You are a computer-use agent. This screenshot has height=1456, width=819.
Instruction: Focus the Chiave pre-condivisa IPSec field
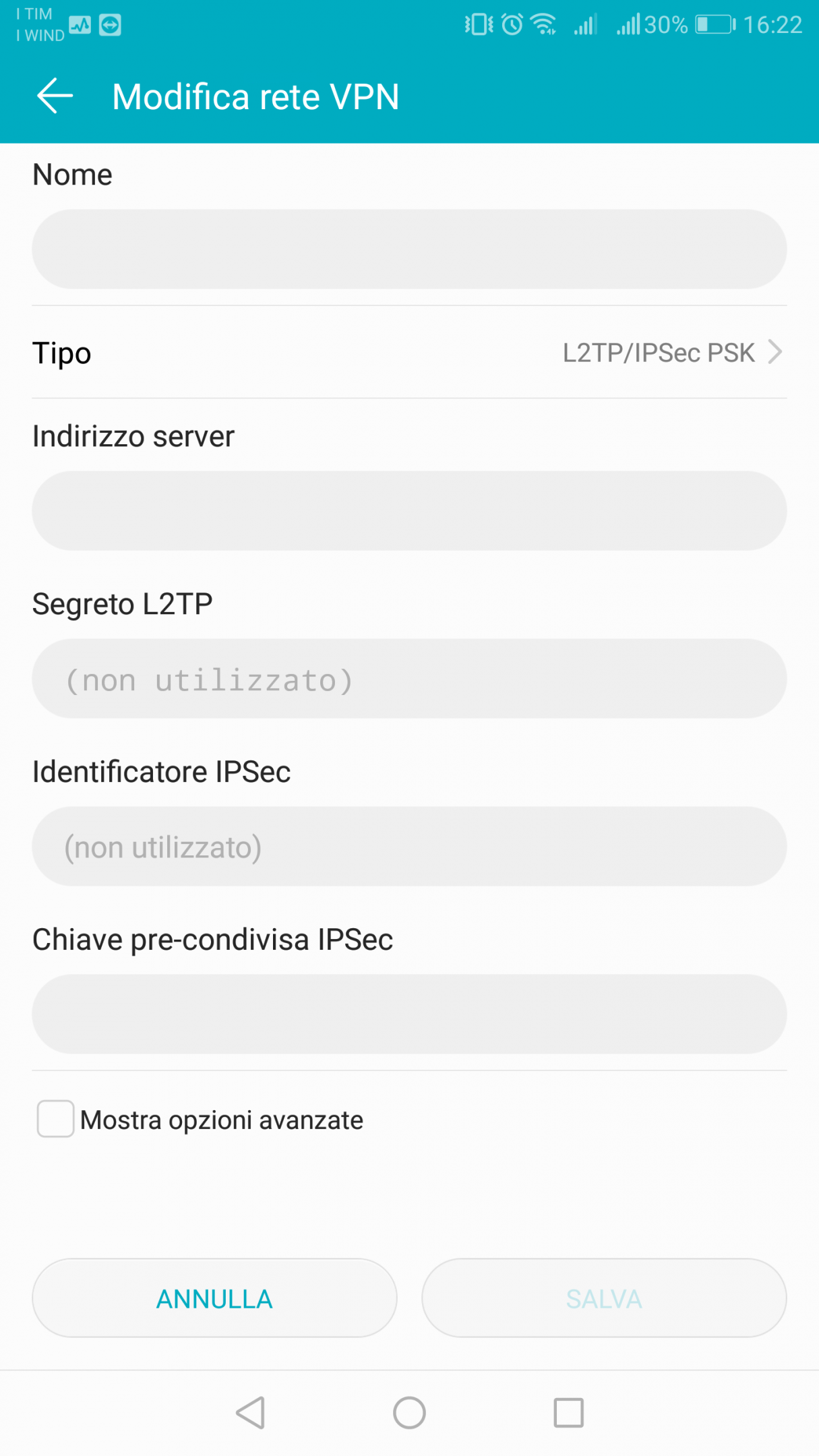pyautogui.click(x=409, y=1014)
